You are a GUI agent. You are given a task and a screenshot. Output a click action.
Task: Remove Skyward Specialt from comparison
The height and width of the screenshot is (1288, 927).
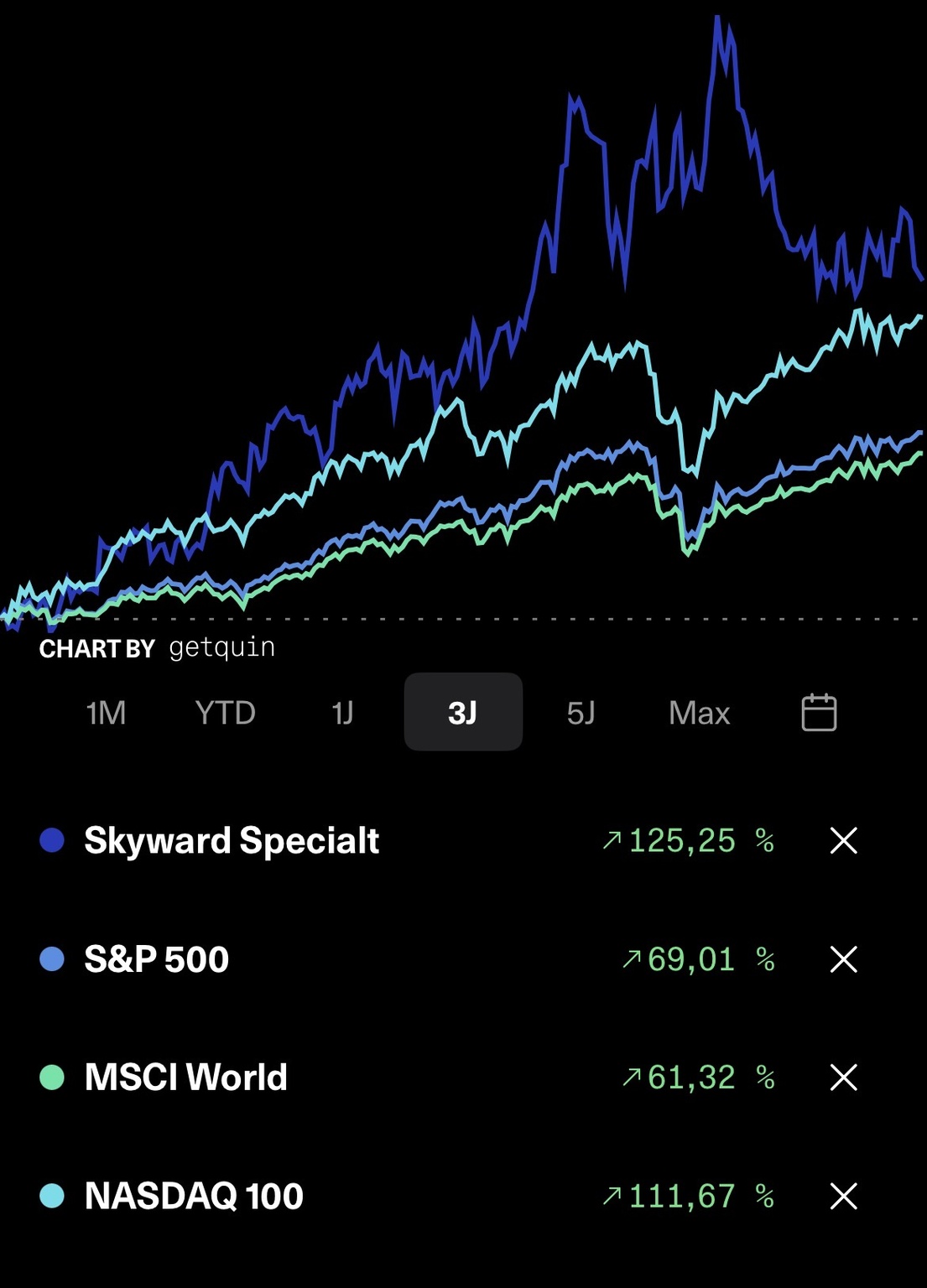pyautogui.click(x=843, y=840)
